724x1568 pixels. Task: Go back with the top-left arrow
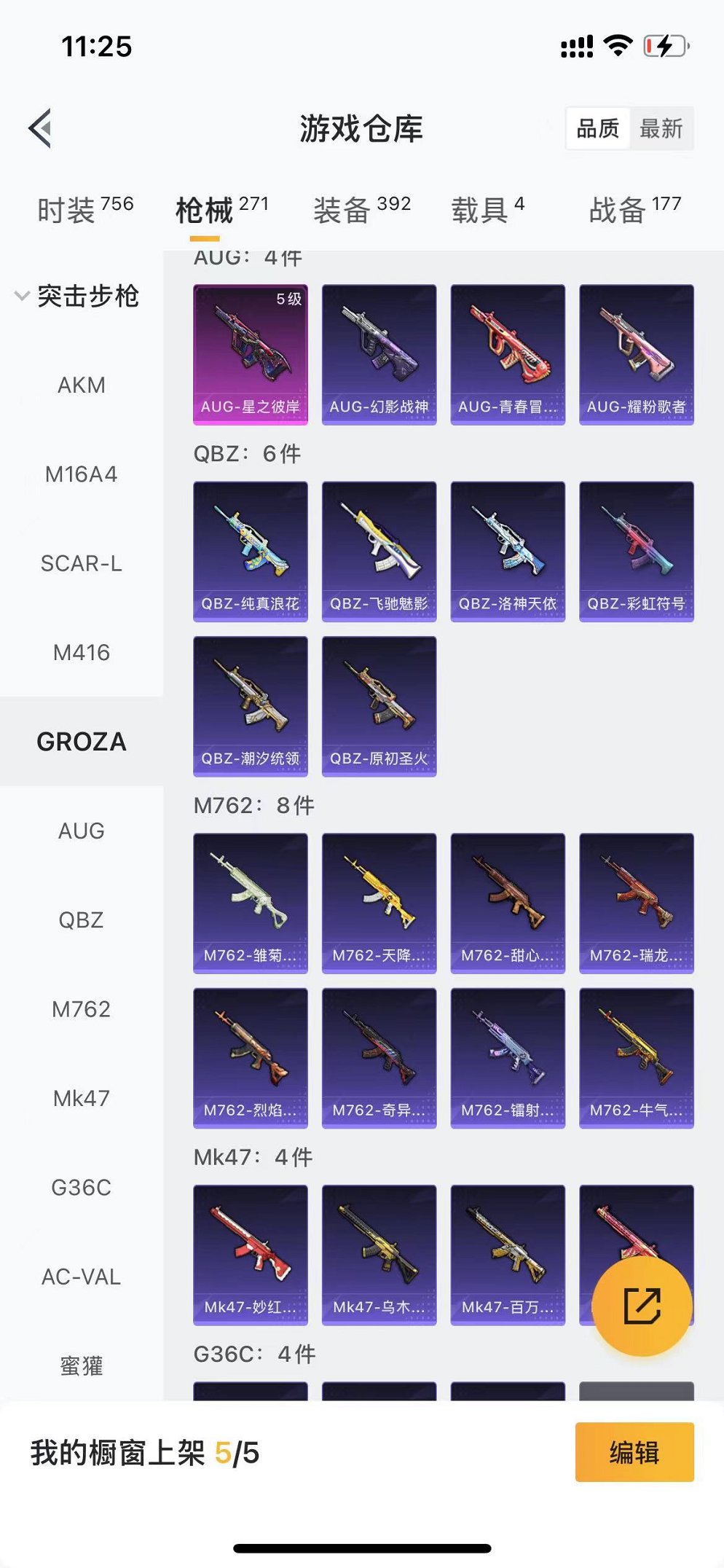41,128
